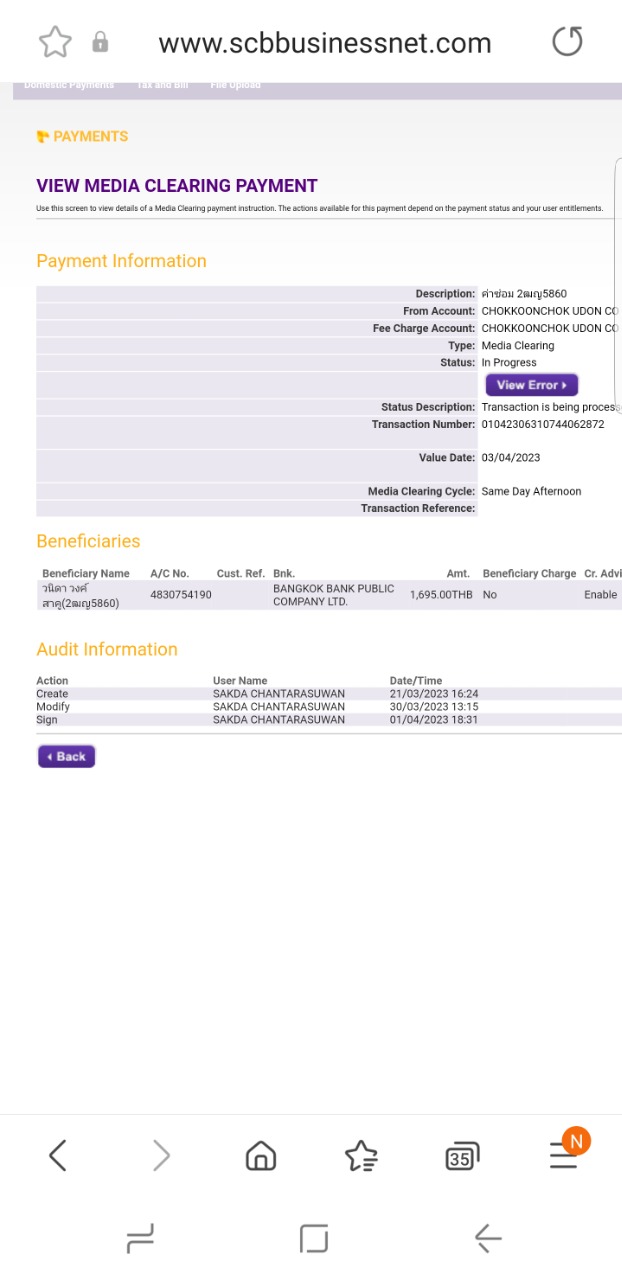
Task: Tap the View Error button
Action: point(532,385)
